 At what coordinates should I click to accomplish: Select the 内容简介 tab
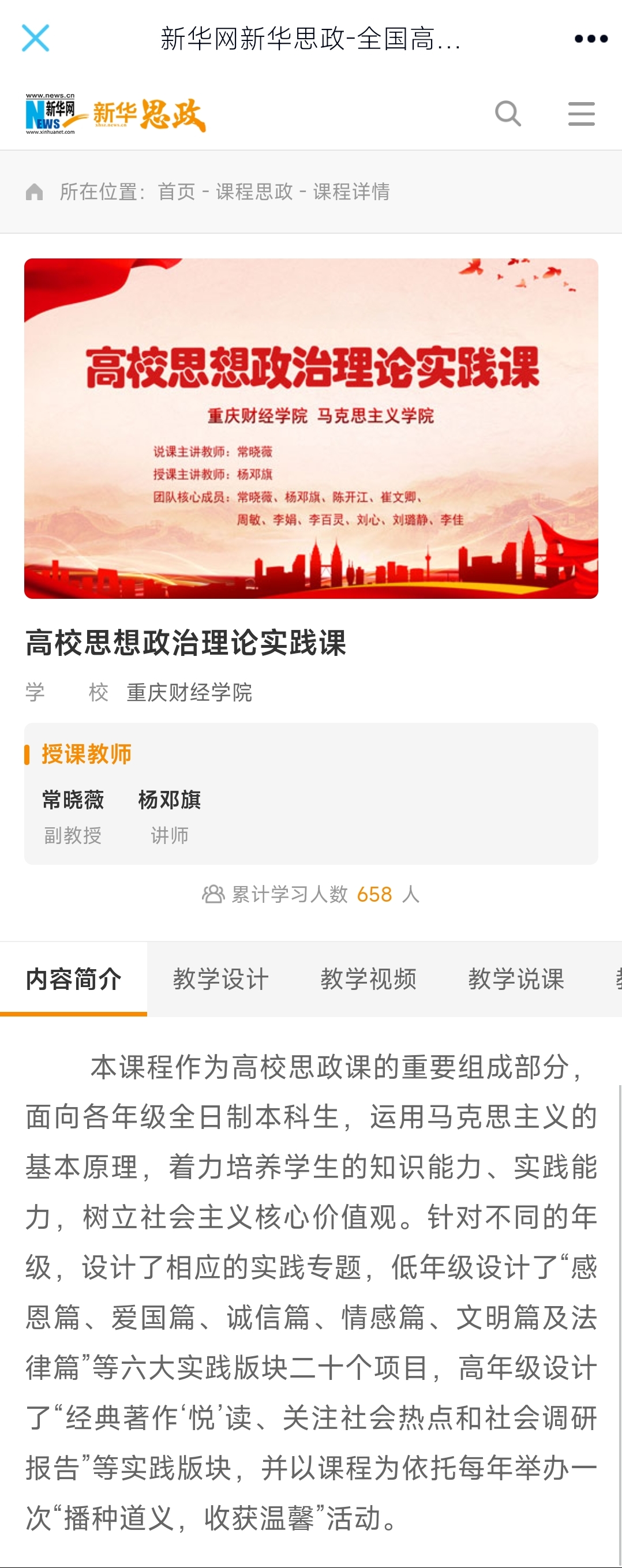[x=74, y=979]
